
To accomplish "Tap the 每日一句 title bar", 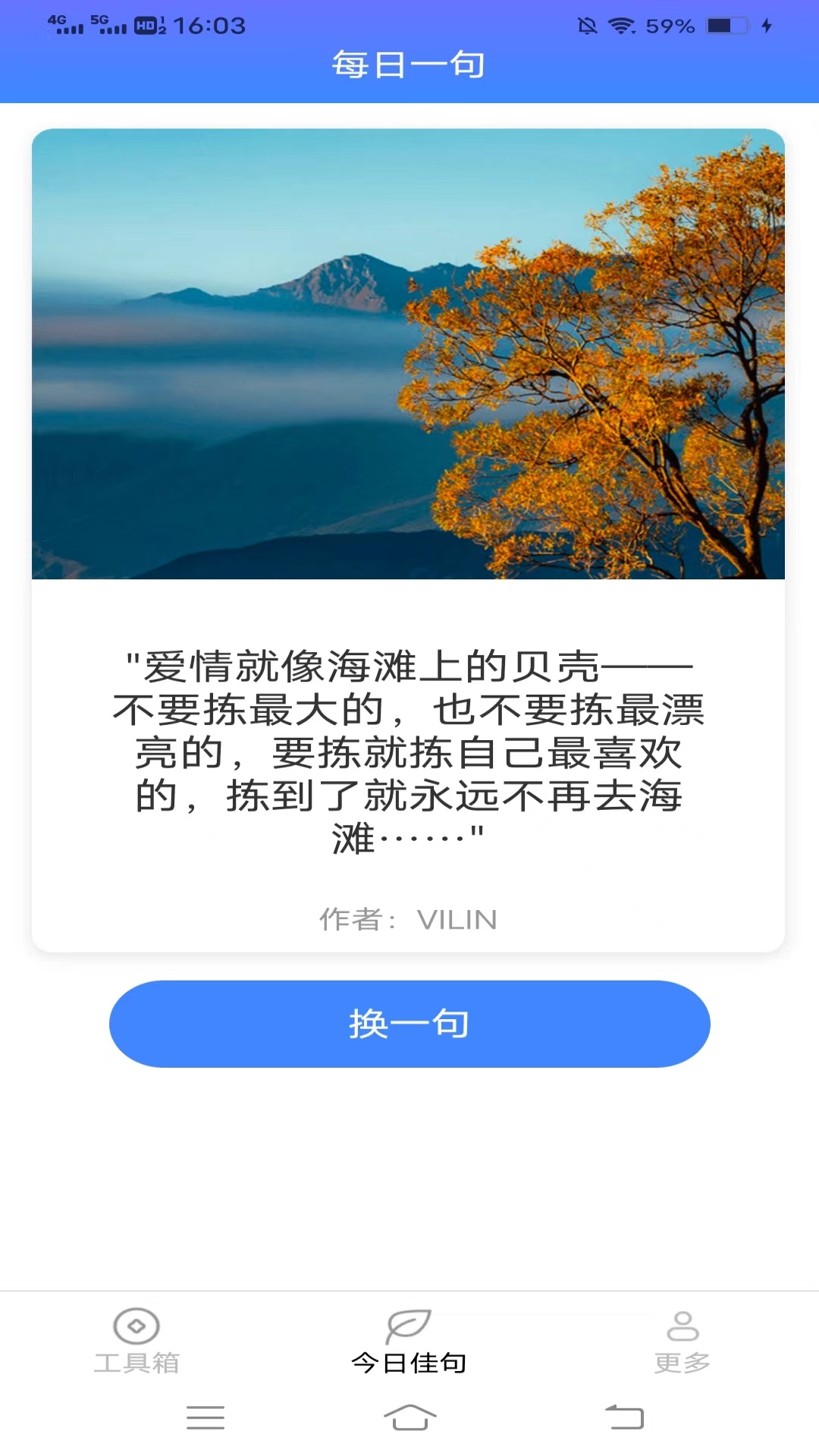I will click(x=409, y=64).
